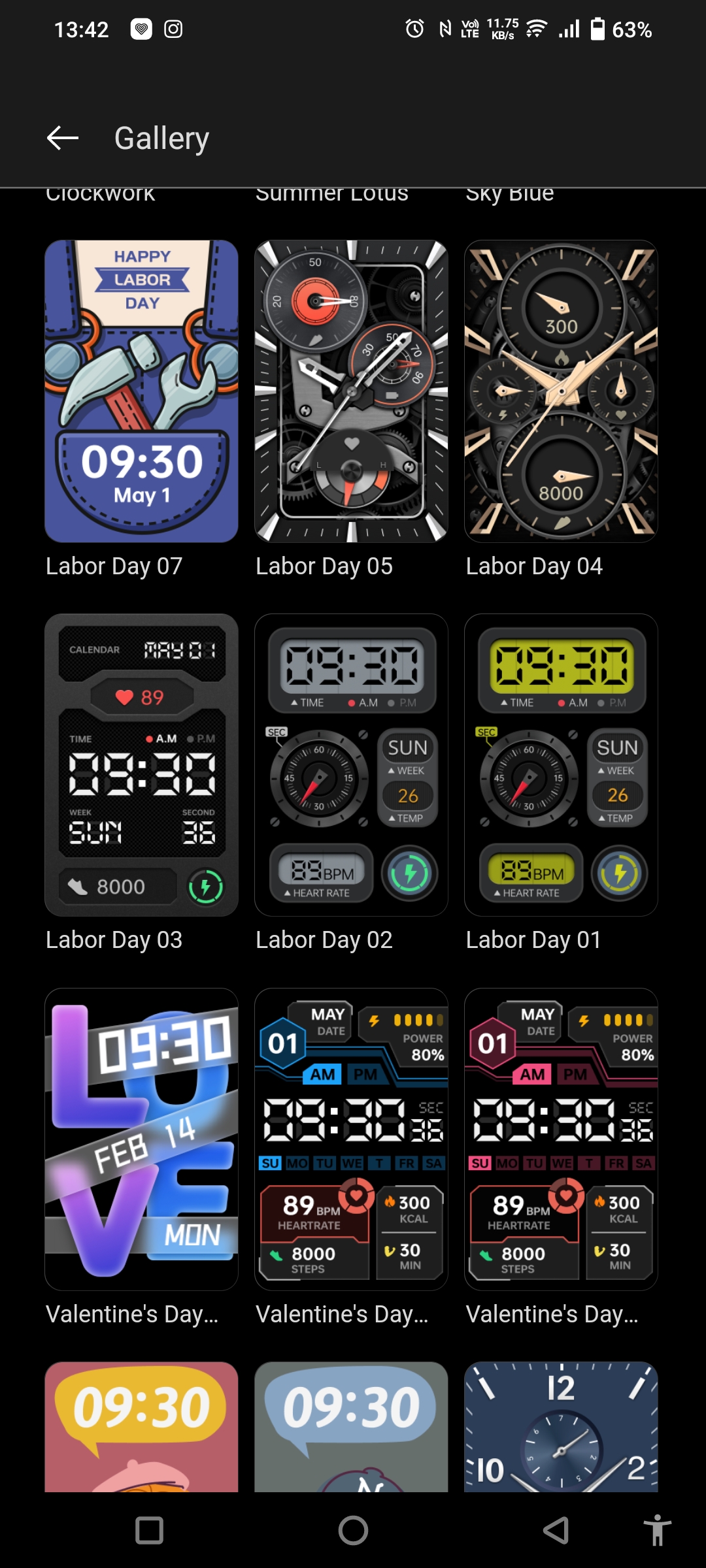Go to the home screen
This screenshot has height=1568, width=706.
(x=353, y=1530)
